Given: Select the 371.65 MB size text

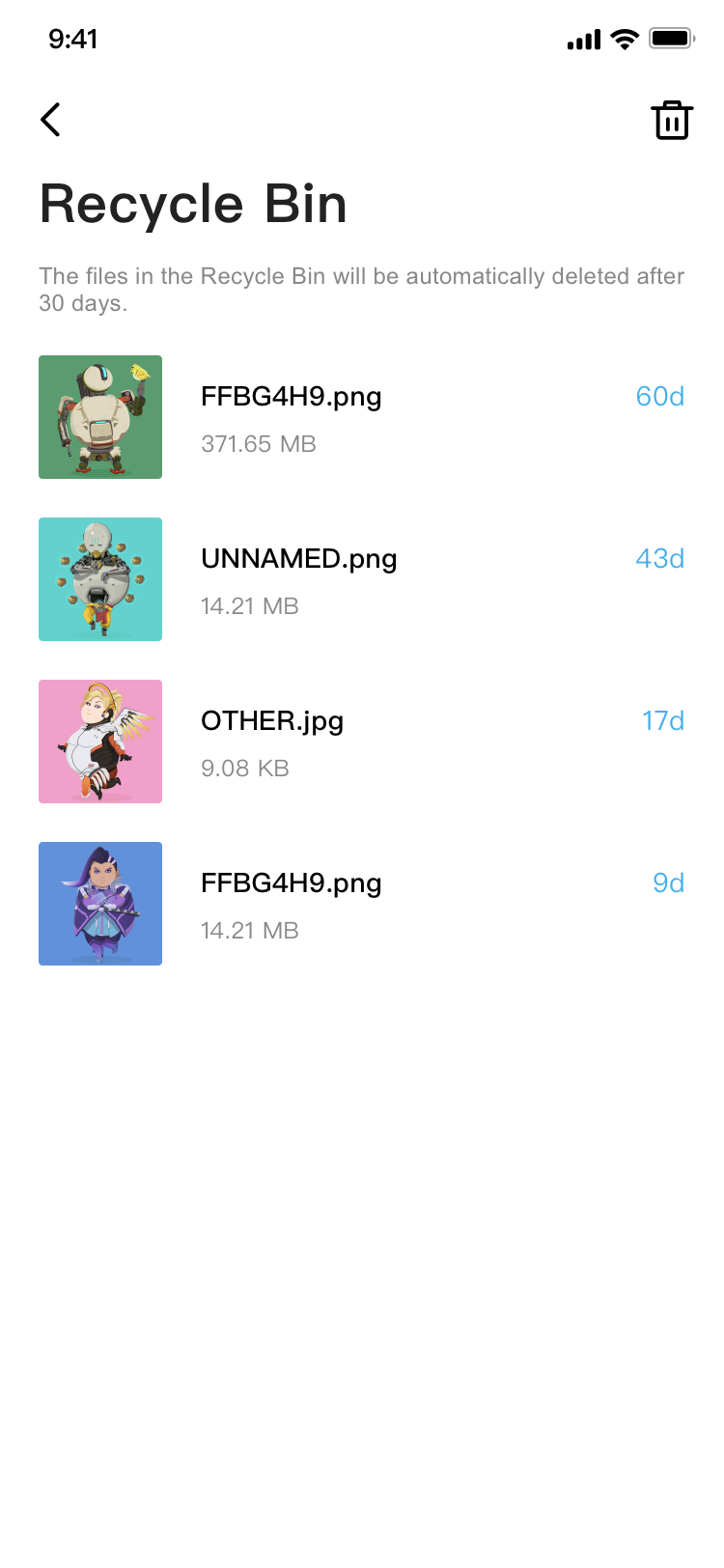Looking at the screenshot, I should tap(258, 444).
